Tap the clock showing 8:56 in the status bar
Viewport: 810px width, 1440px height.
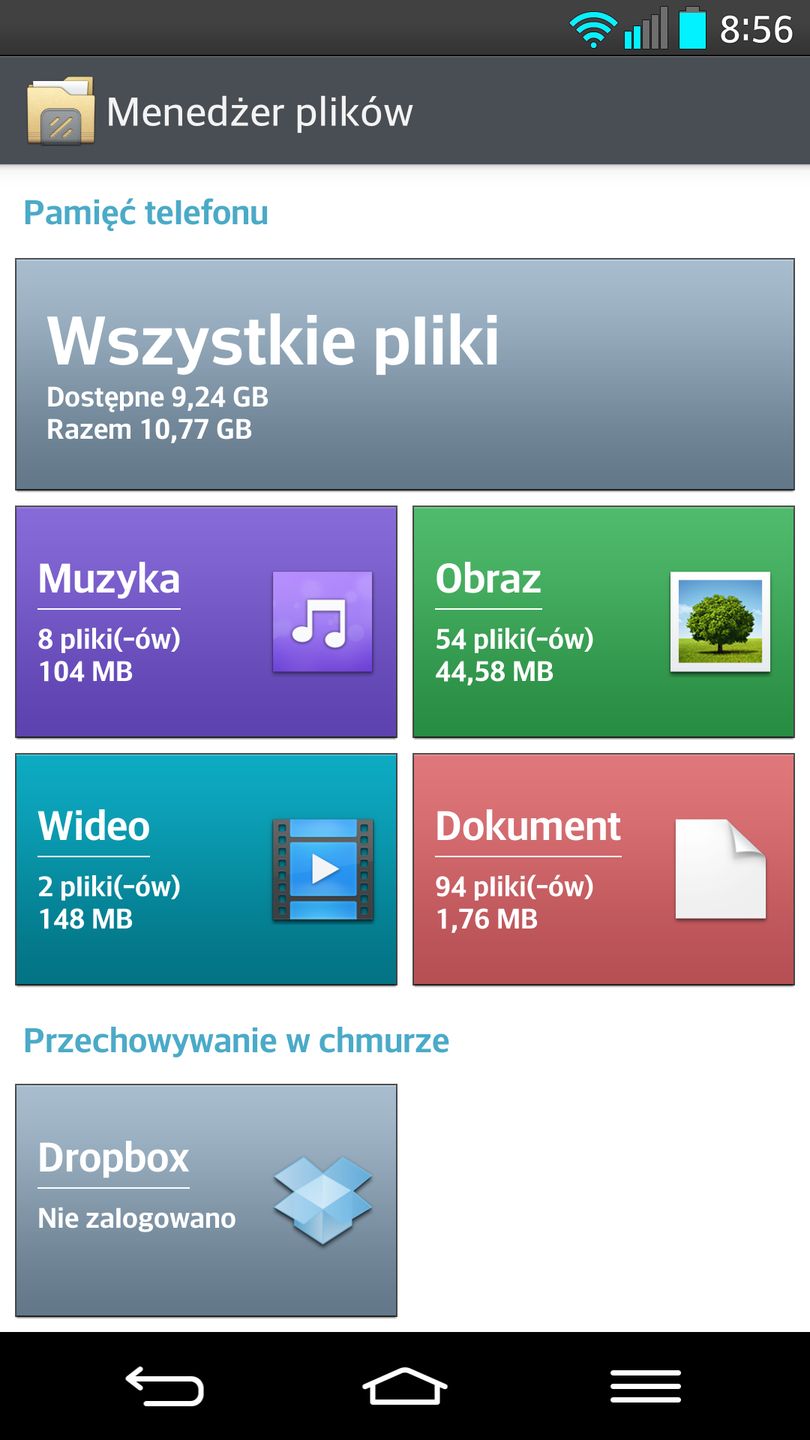click(758, 28)
